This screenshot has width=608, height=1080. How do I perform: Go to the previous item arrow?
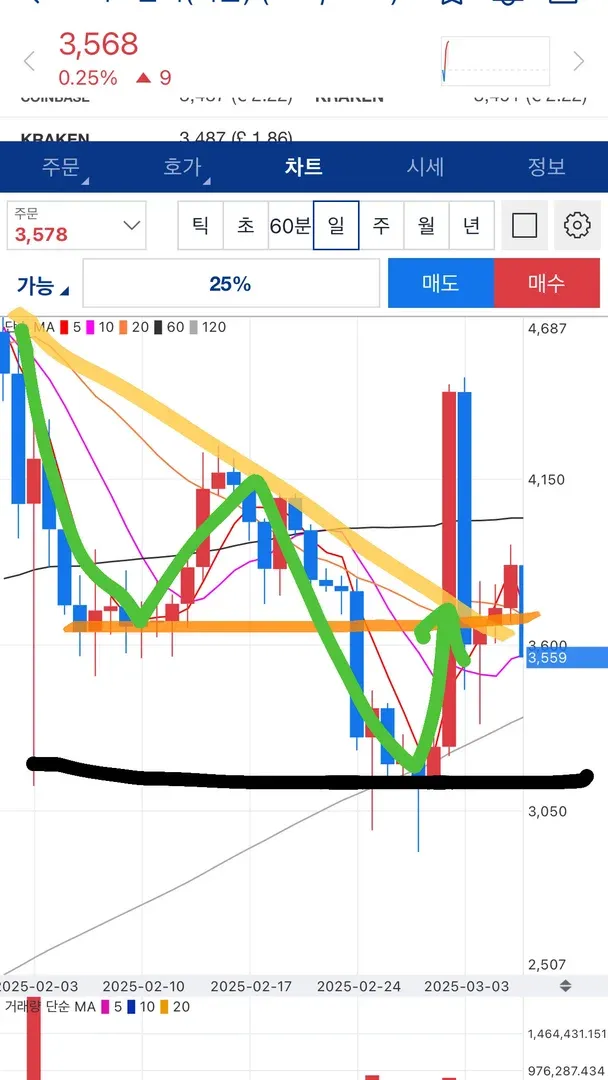[x=29, y=61]
